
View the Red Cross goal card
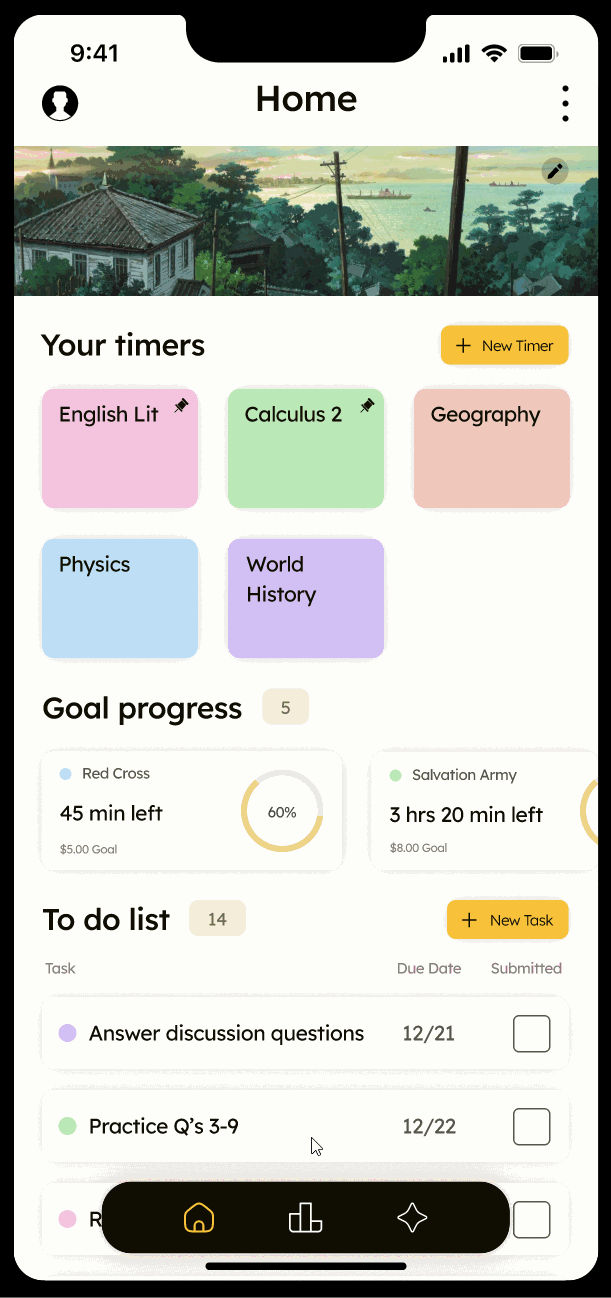(x=192, y=811)
